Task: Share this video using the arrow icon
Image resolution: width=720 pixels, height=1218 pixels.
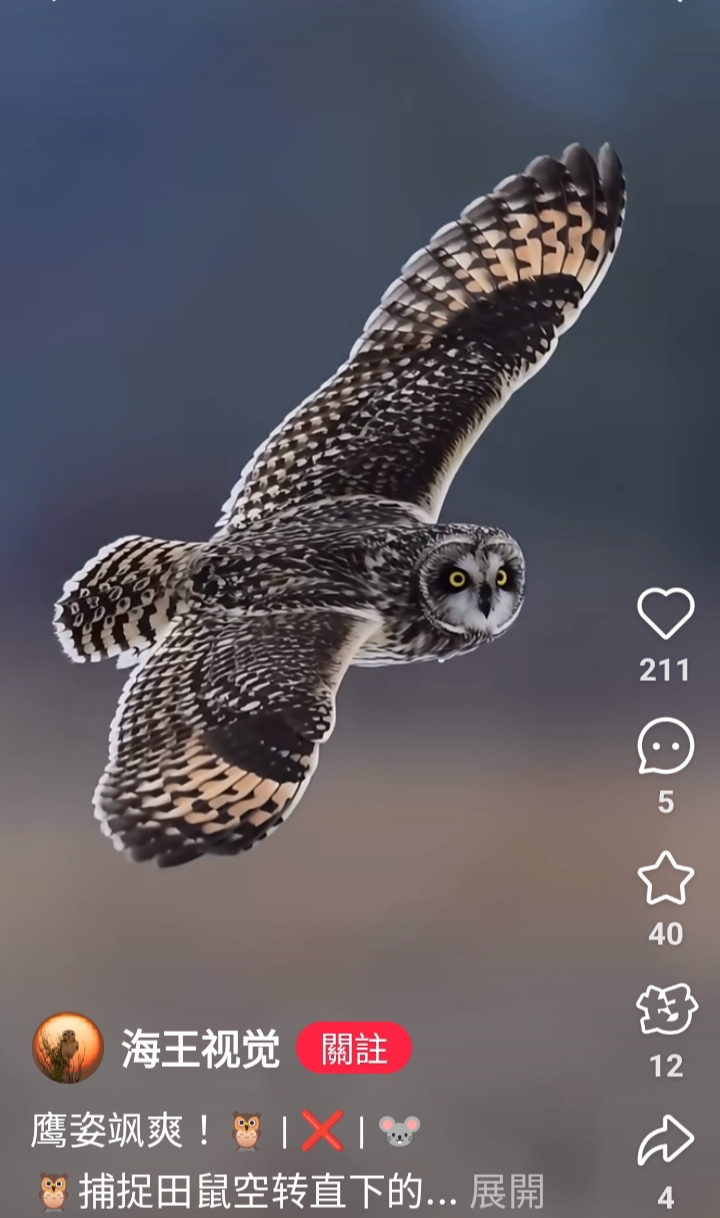Action: click(x=666, y=1141)
